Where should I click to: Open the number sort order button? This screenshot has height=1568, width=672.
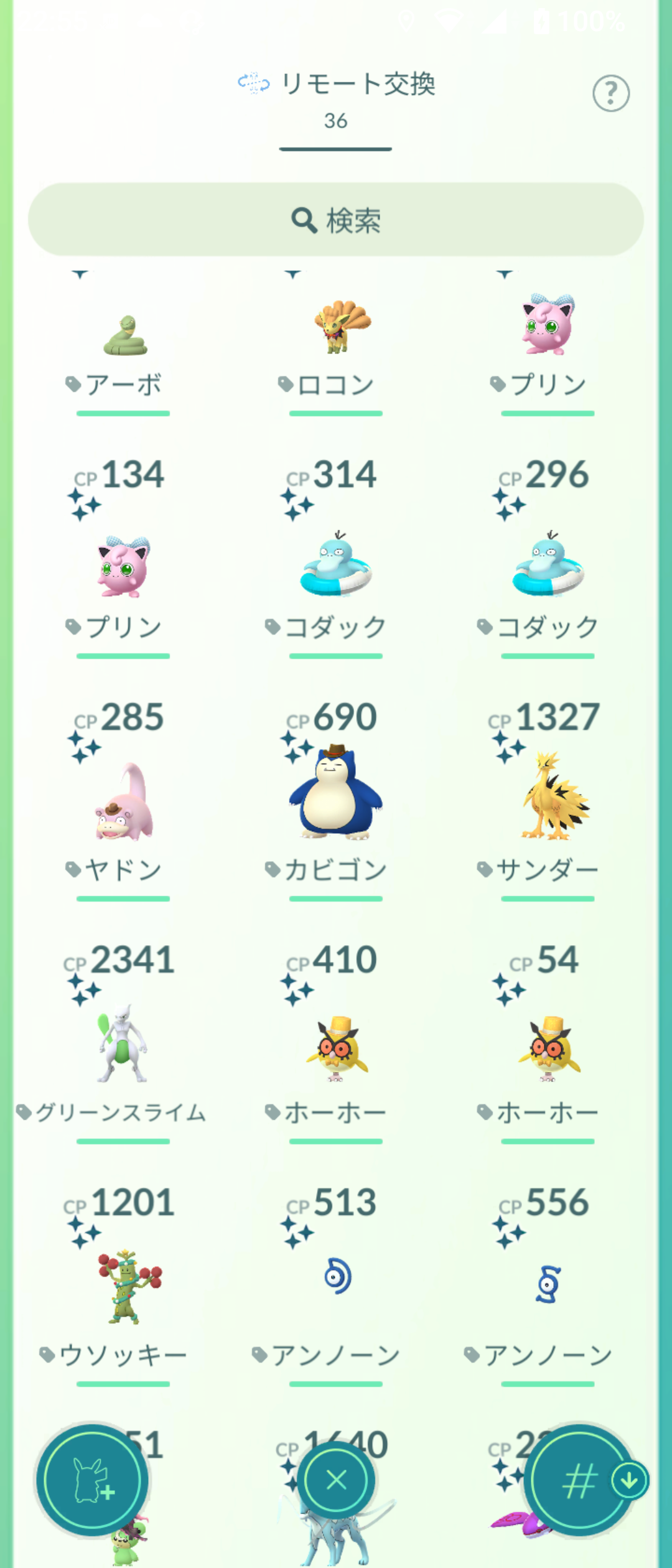pos(580,1480)
